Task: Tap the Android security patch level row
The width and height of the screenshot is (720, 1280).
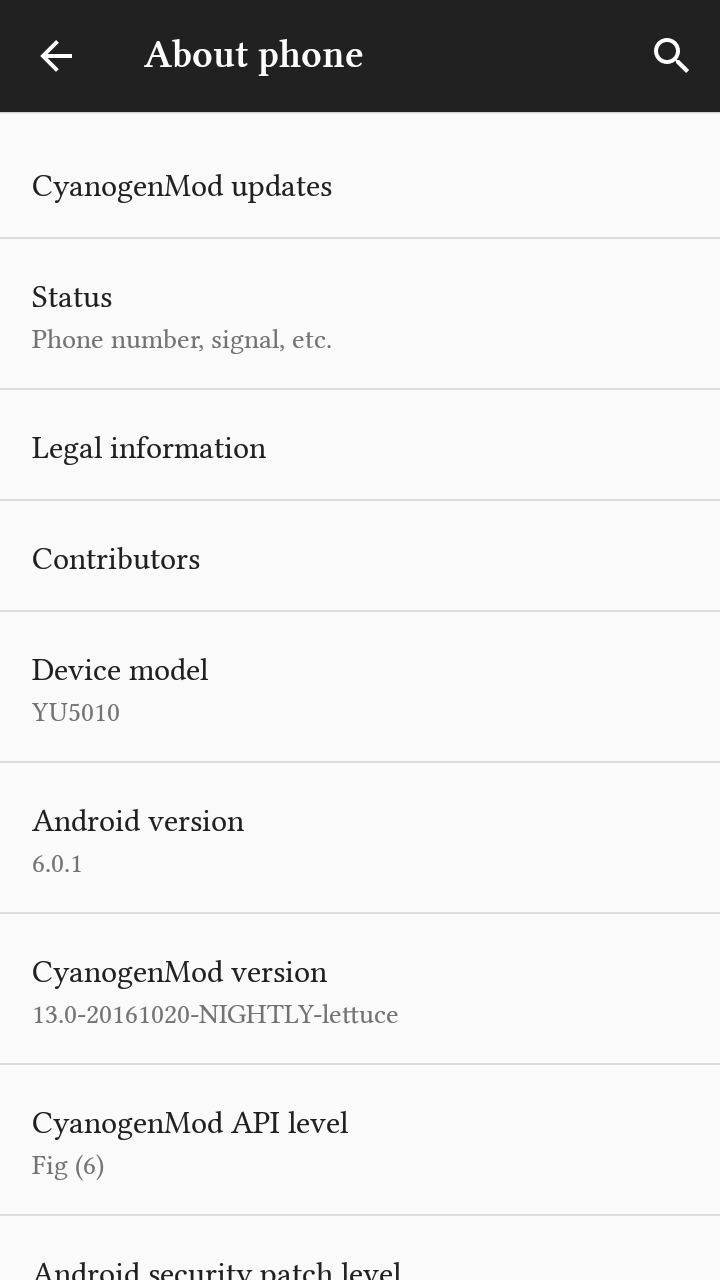Action: point(360,1262)
